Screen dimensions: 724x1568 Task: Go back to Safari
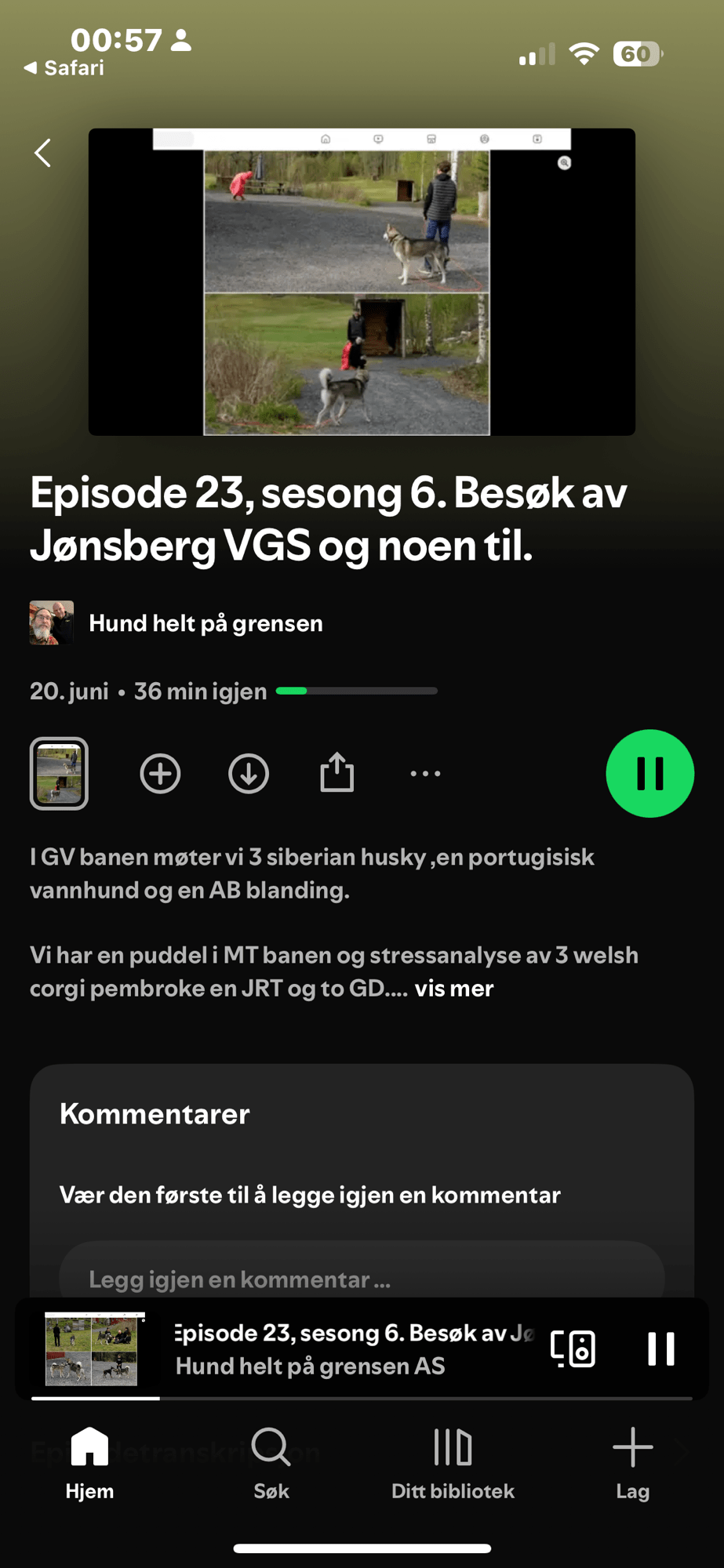click(63, 68)
